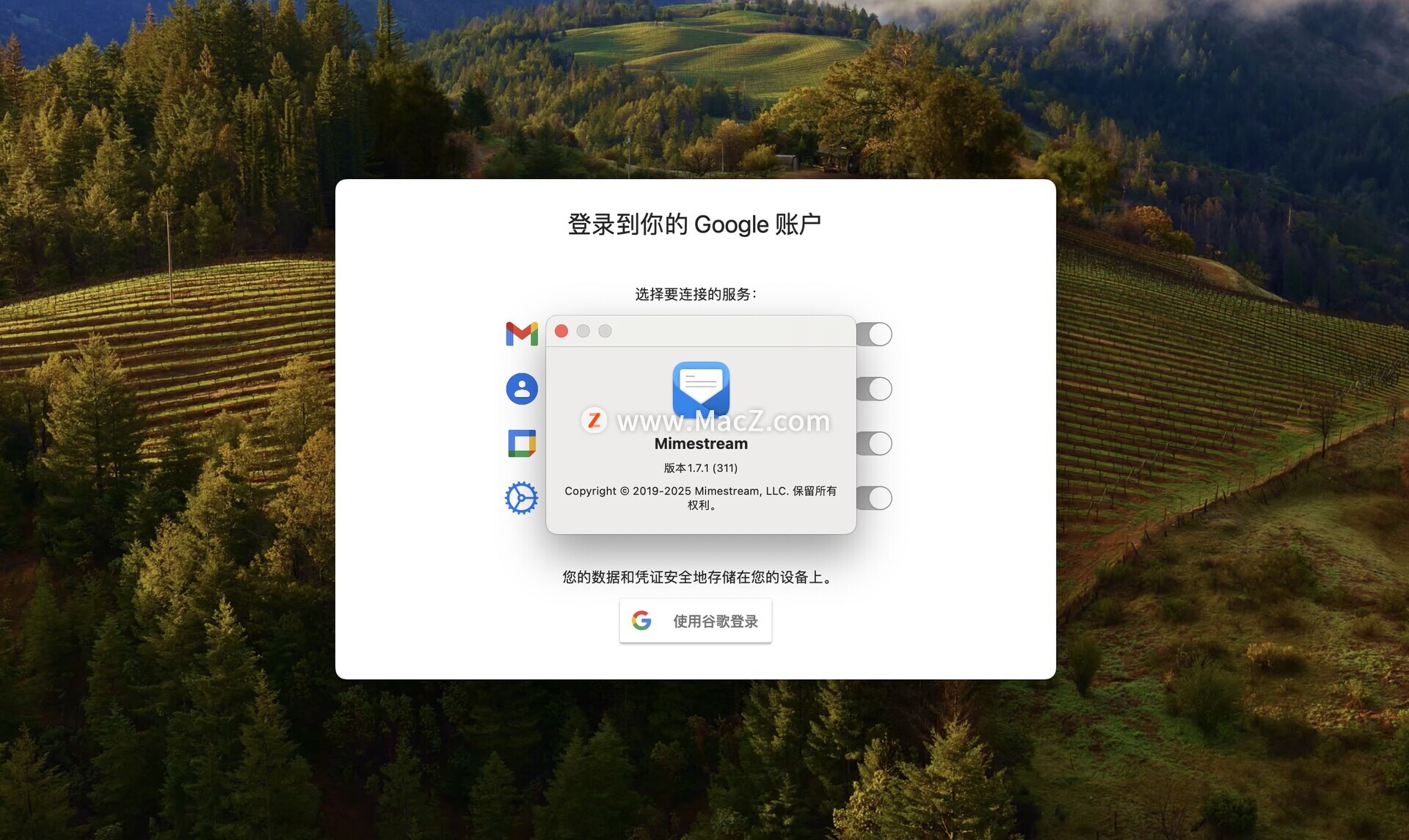Toggle the Contacts service switch
The height and width of the screenshot is (840, 1409).
point(877,389)
